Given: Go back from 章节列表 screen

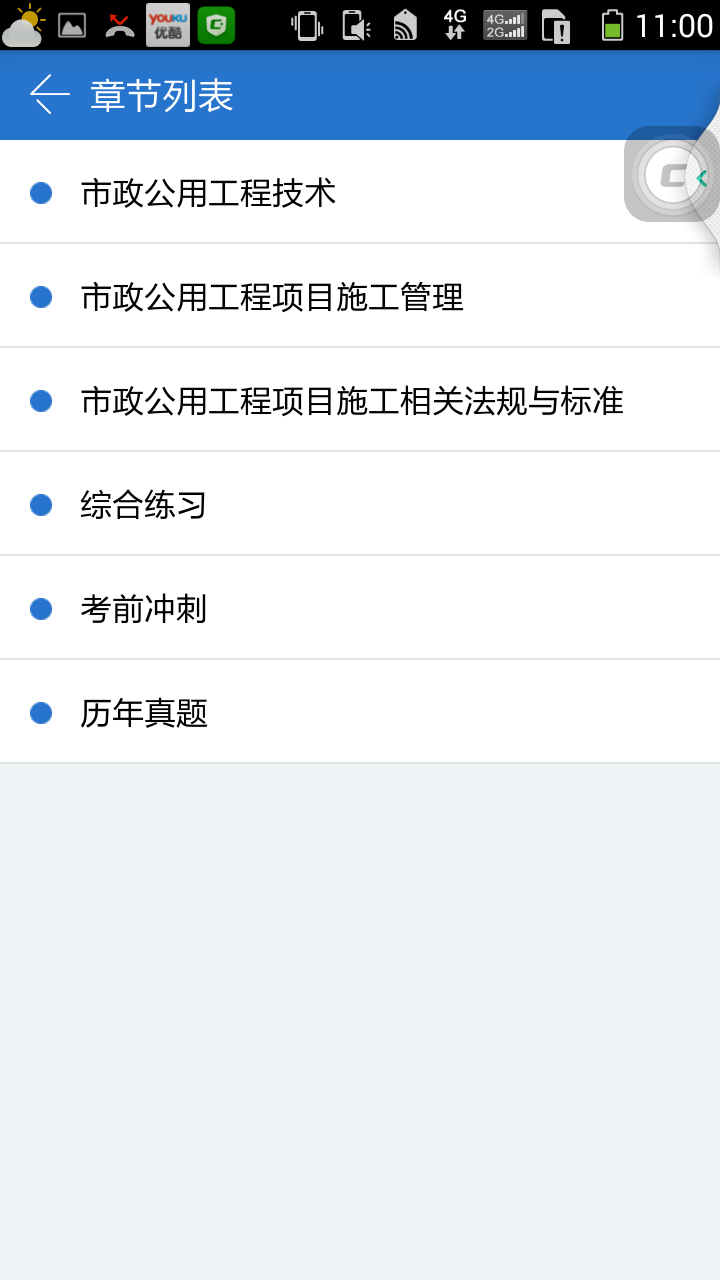Looking at the screenshot, I should coord(50,95).
